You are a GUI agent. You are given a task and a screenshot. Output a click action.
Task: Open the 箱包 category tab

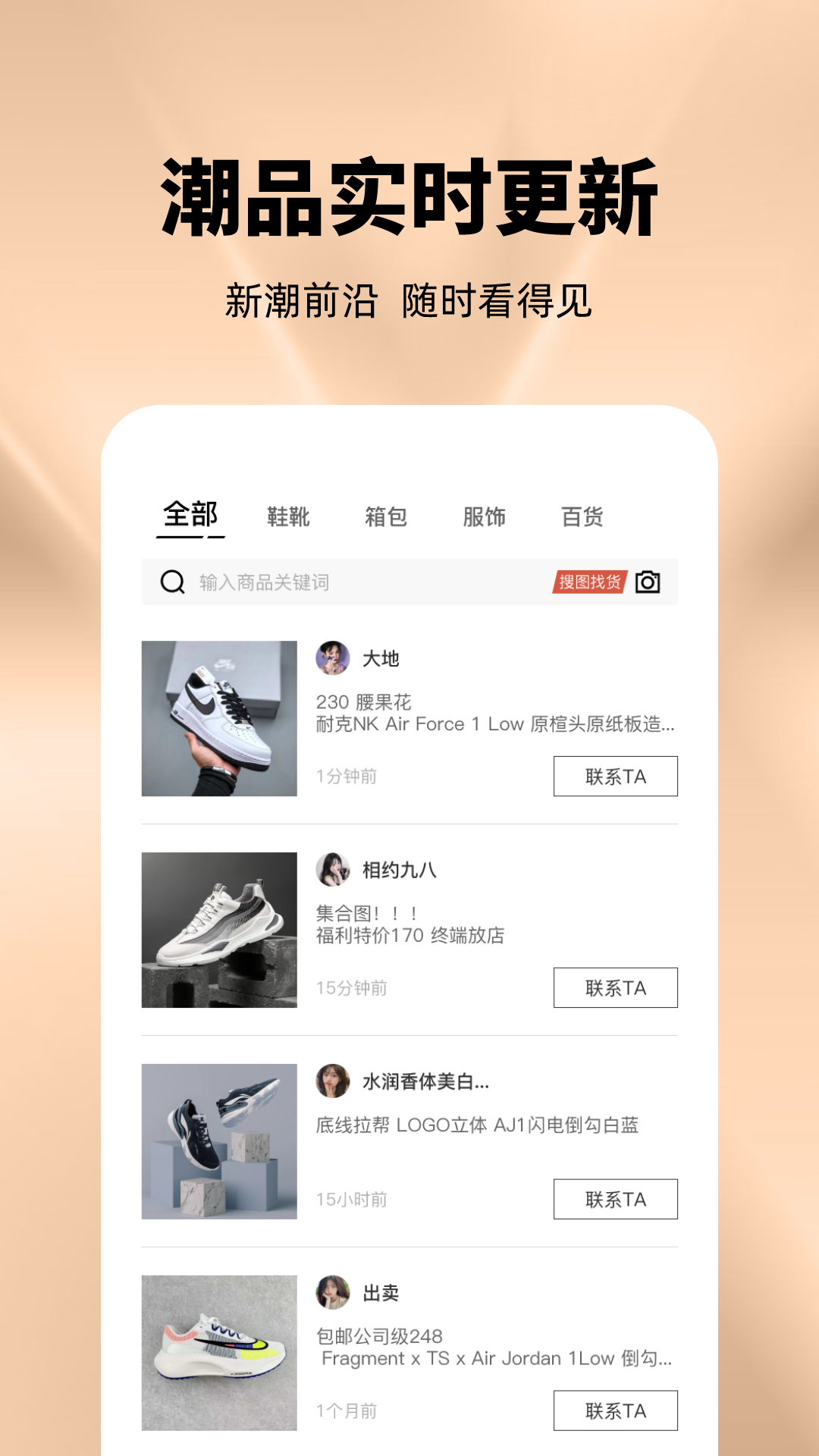(x=387, y=516)
